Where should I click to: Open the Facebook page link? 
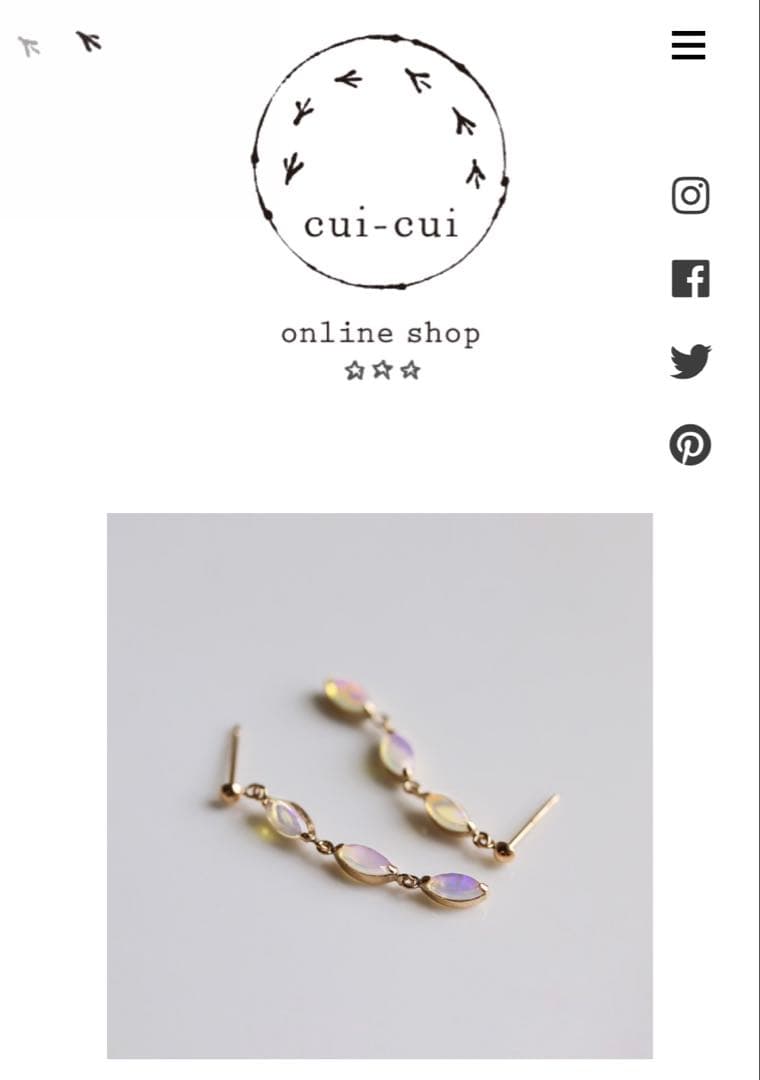(x=690, y=279)
